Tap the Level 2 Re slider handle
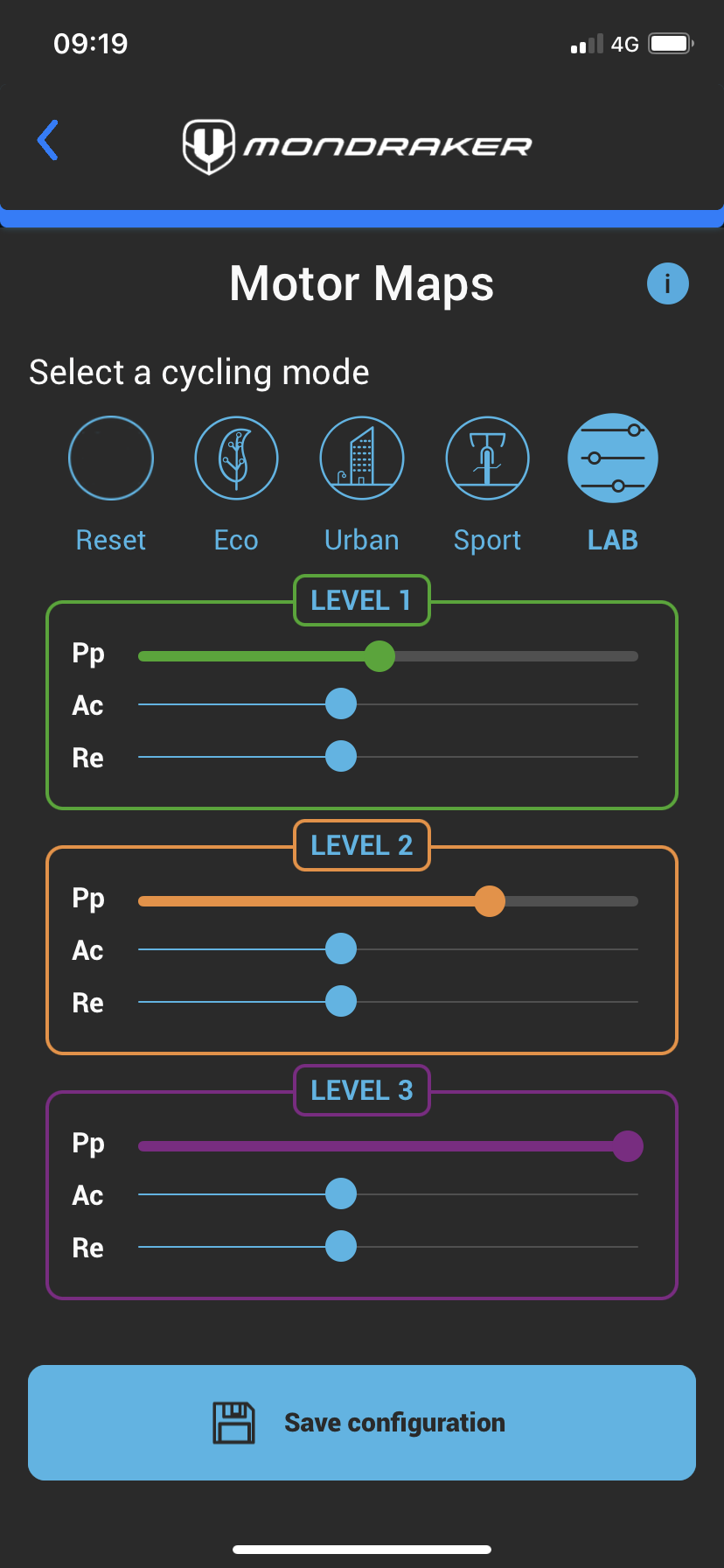The image size is (724, 1568). [341, 1001]
